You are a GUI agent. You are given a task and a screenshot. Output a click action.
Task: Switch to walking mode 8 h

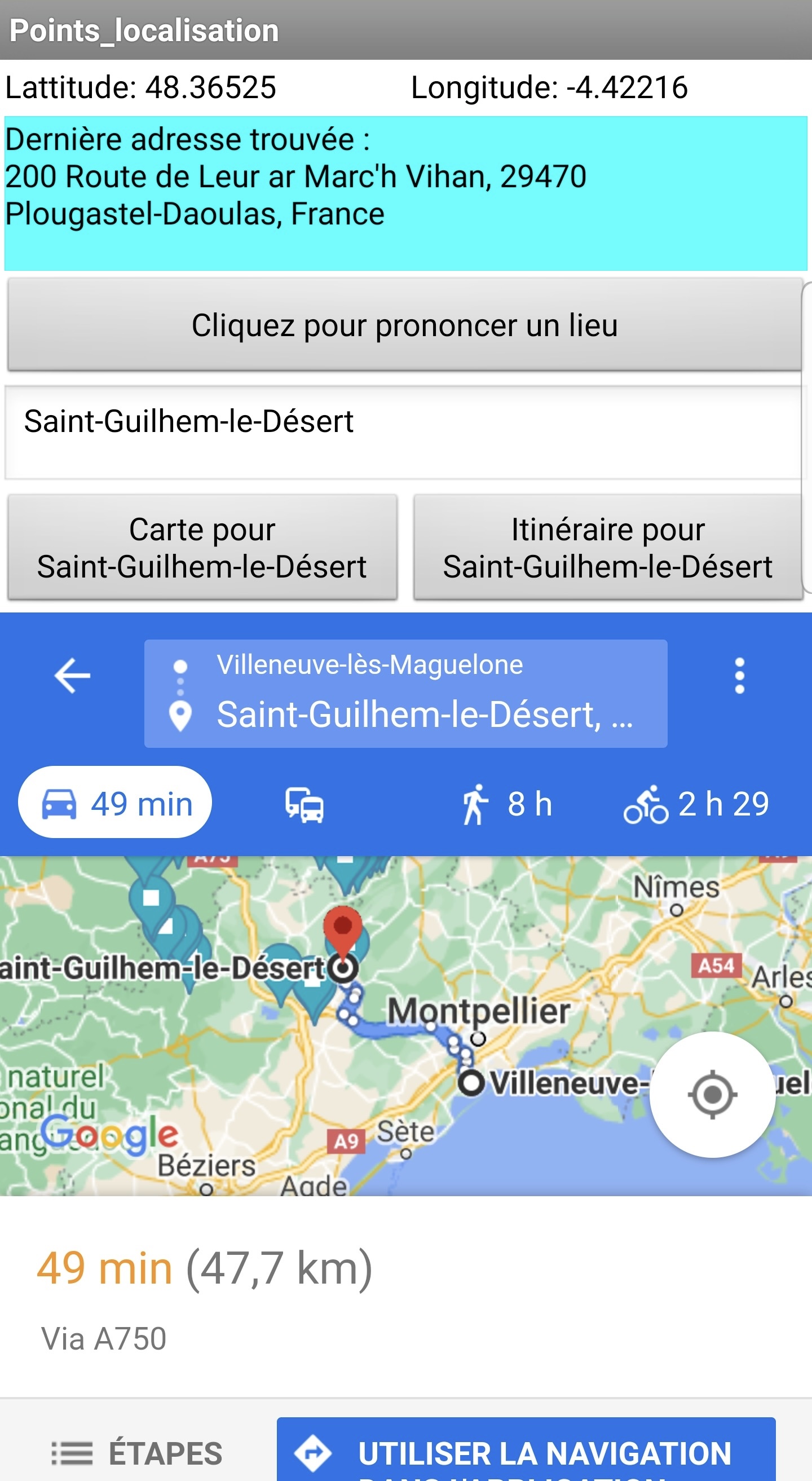point(507,804)
